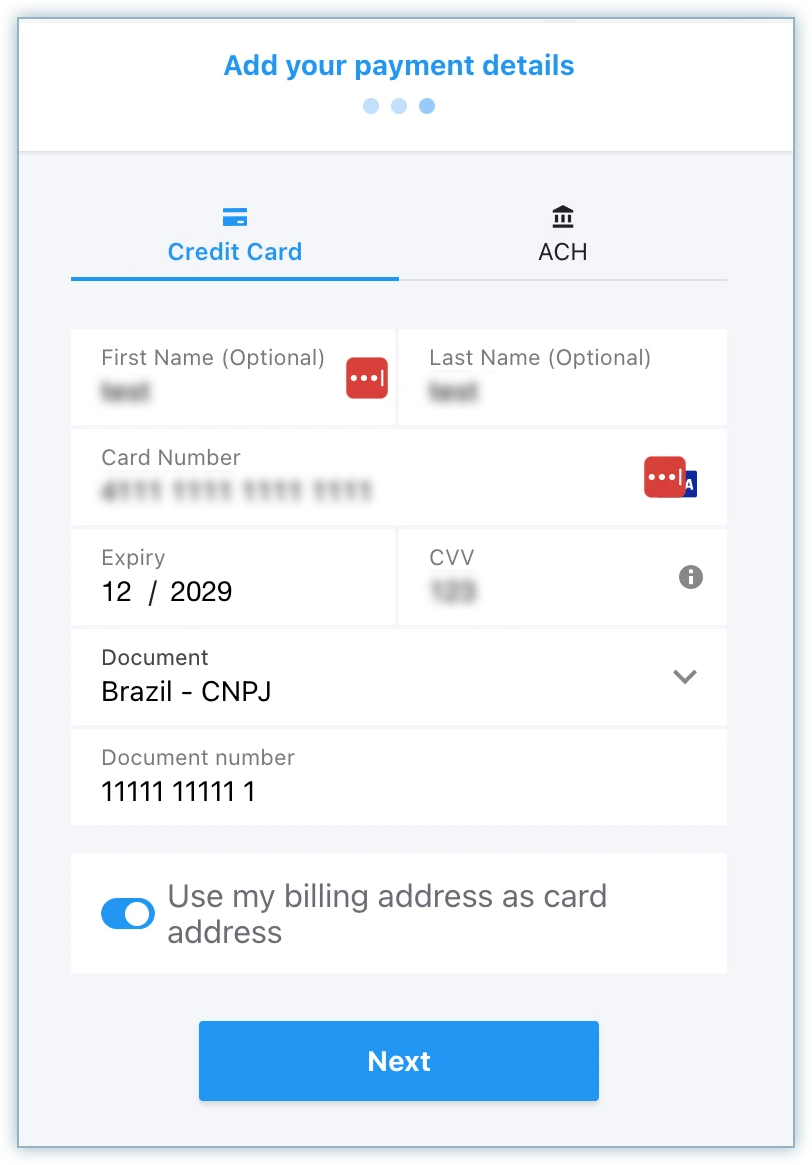Edit the Last Name field

562,390
